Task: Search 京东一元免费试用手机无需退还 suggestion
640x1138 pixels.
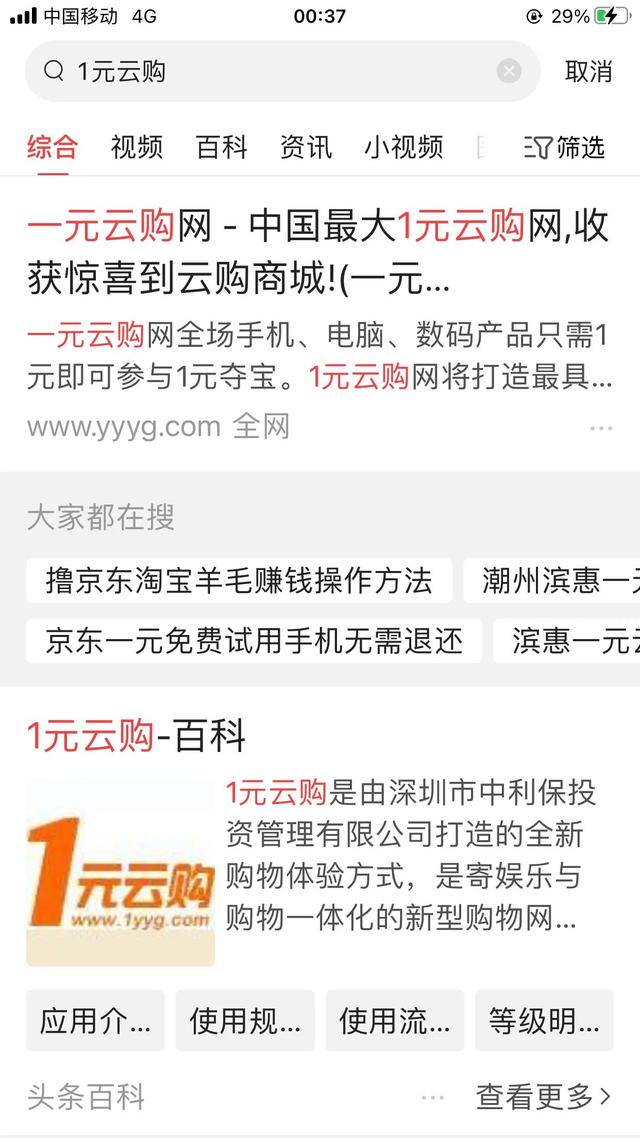Action: 254,641
